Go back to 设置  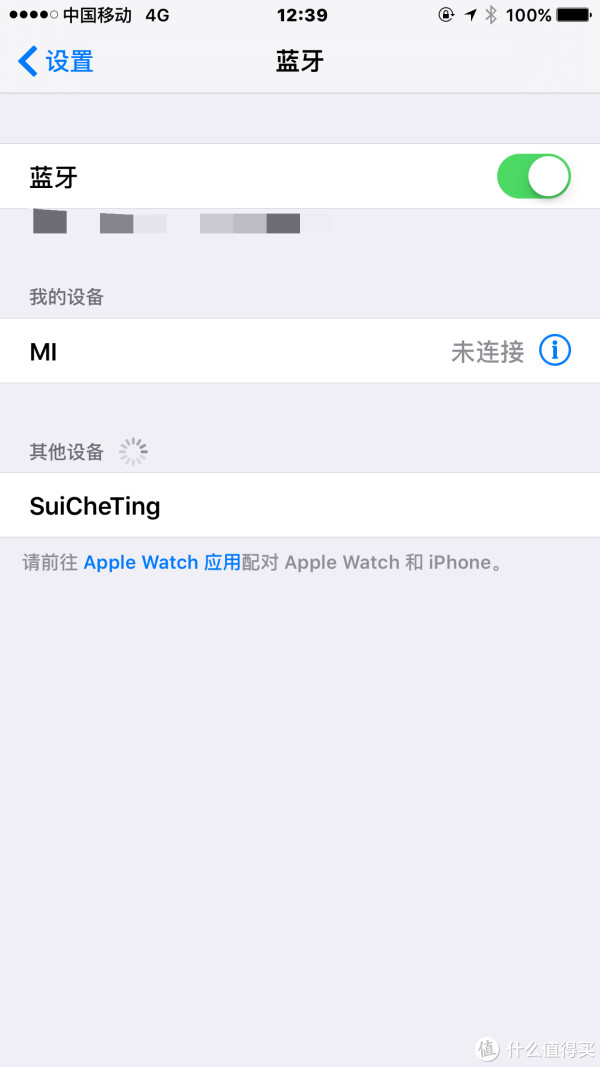(x=55, y=62)
